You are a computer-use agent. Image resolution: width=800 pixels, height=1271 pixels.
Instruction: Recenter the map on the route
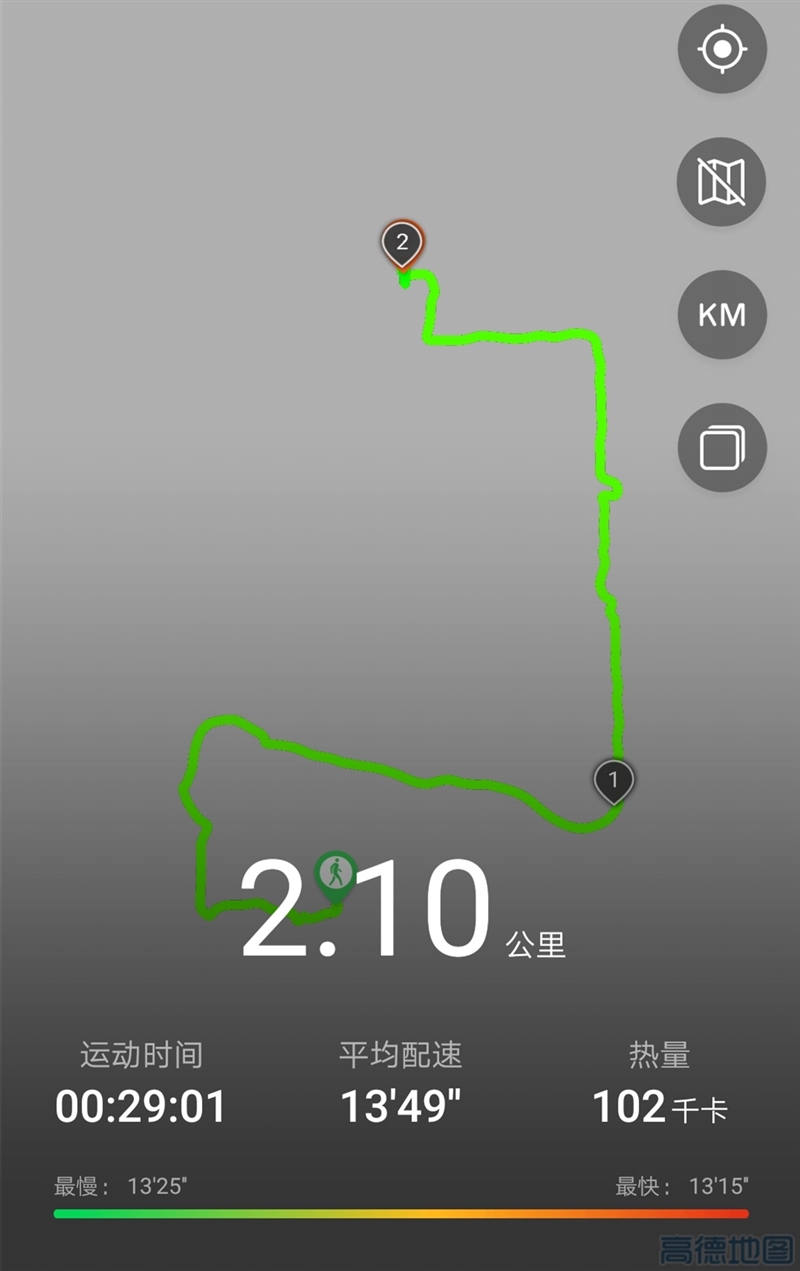[x=722, y=49]
